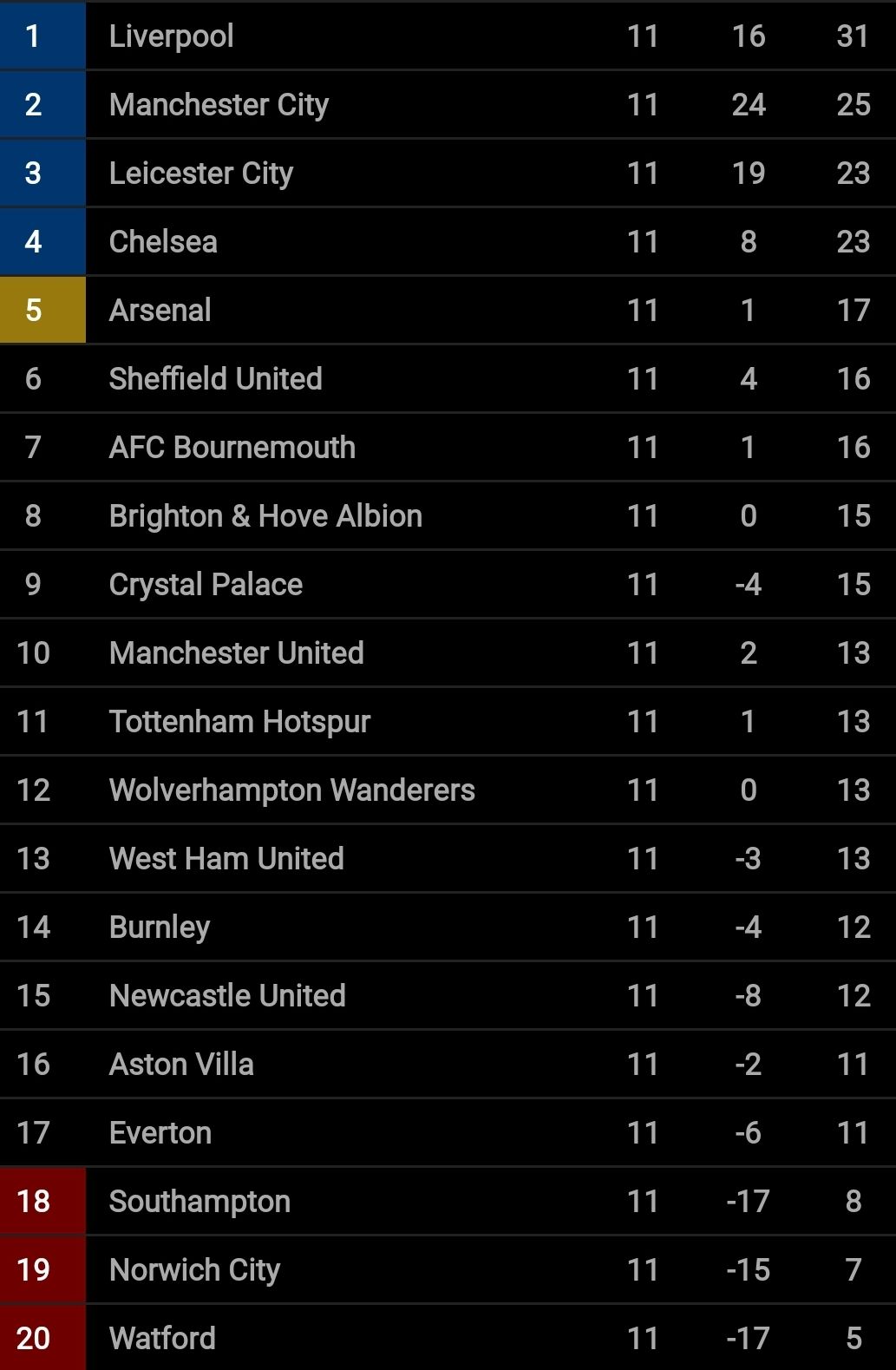896x1370 pixels.
Task: Tap the Arsenal row
Action: [x=448, y=310]
